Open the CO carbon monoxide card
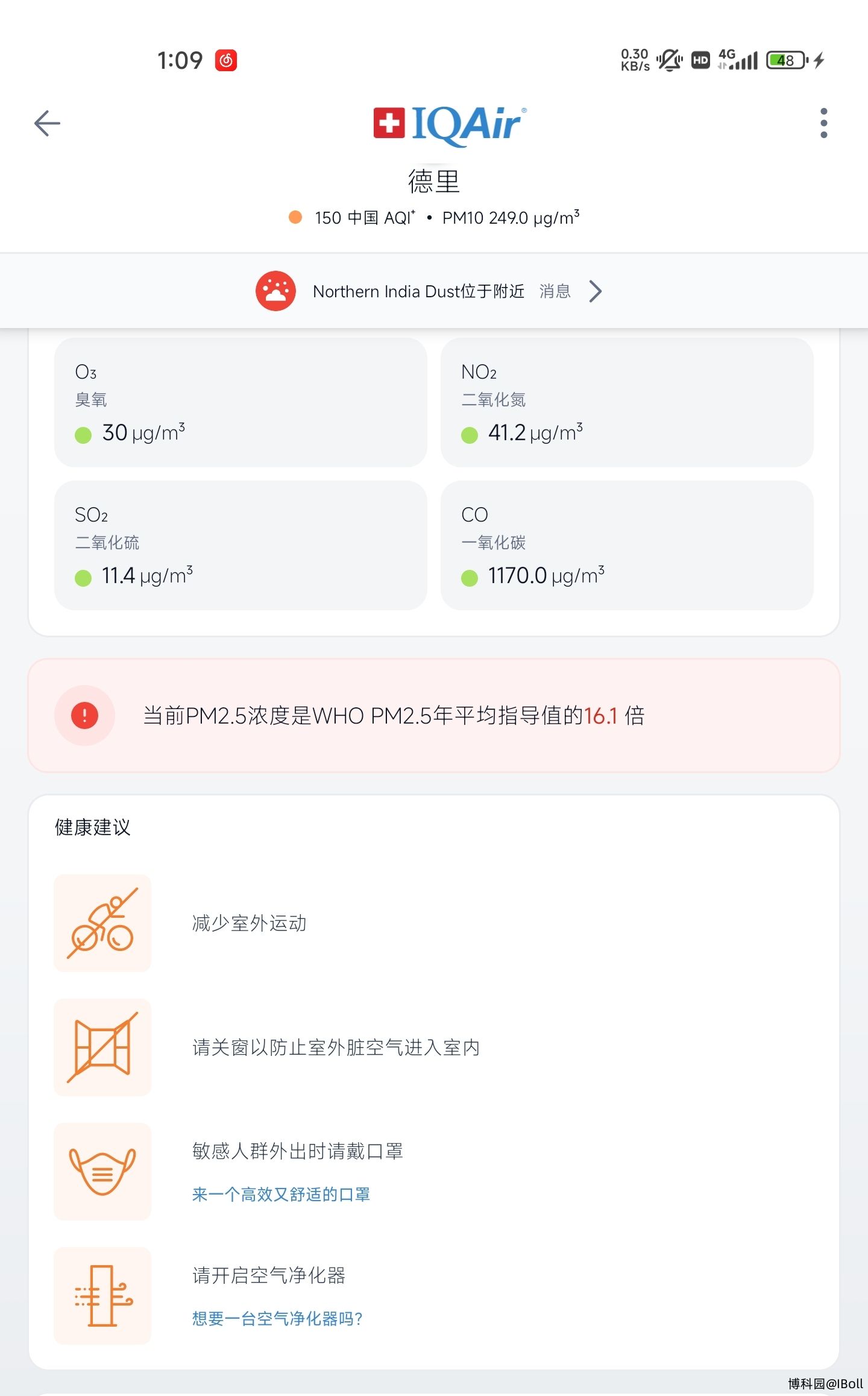868x1396 pixels. tap(627, 545)
